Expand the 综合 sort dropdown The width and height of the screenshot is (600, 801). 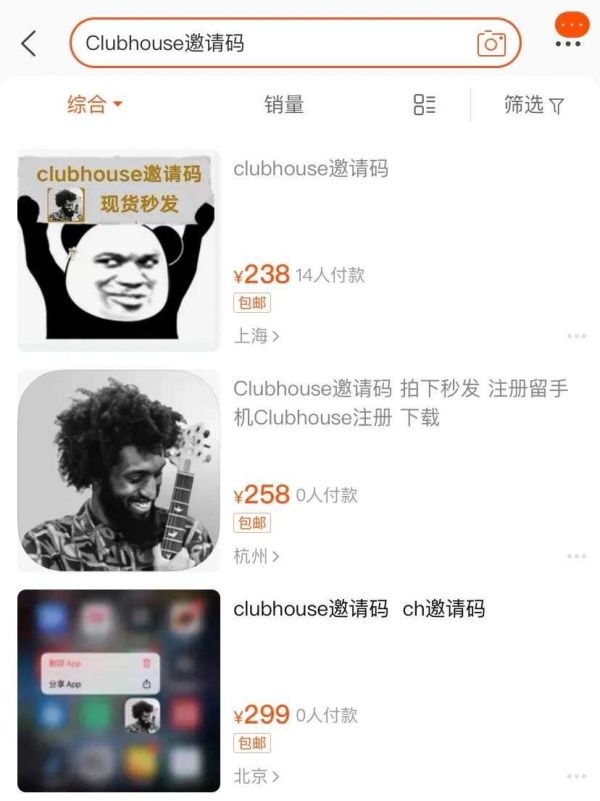point(94,105)
